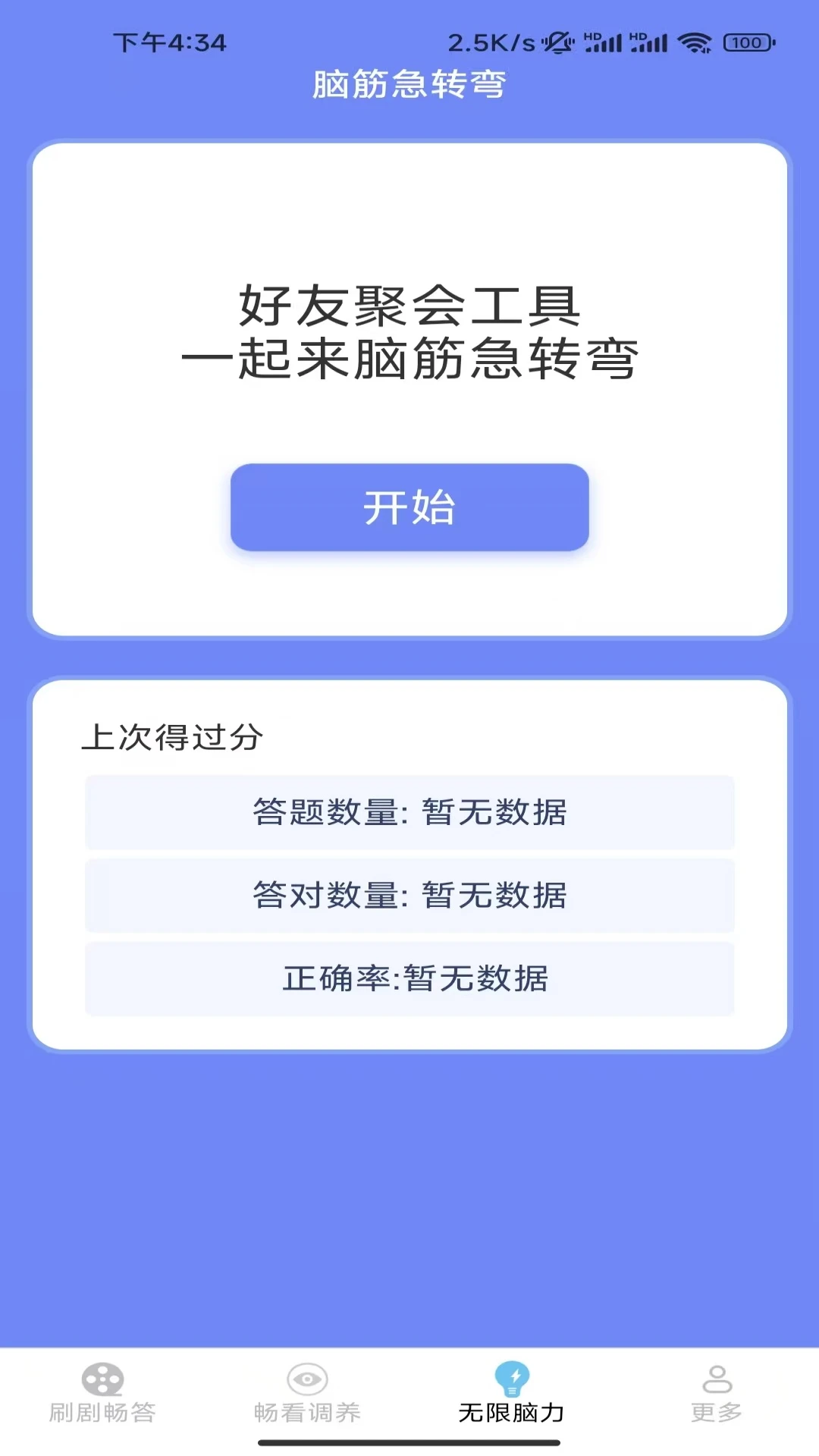Click the 正确率 accuracy row
The height and width of the screenshot is (1456, 819).
(409, 980)
